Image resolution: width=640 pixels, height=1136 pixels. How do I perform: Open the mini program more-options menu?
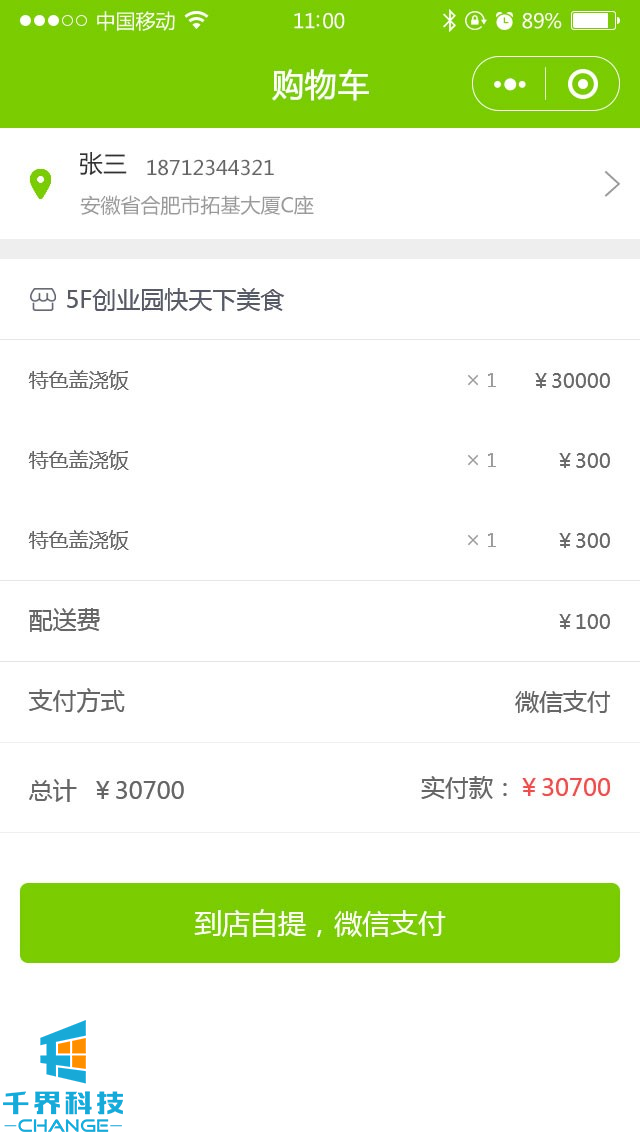coord(510,84)
